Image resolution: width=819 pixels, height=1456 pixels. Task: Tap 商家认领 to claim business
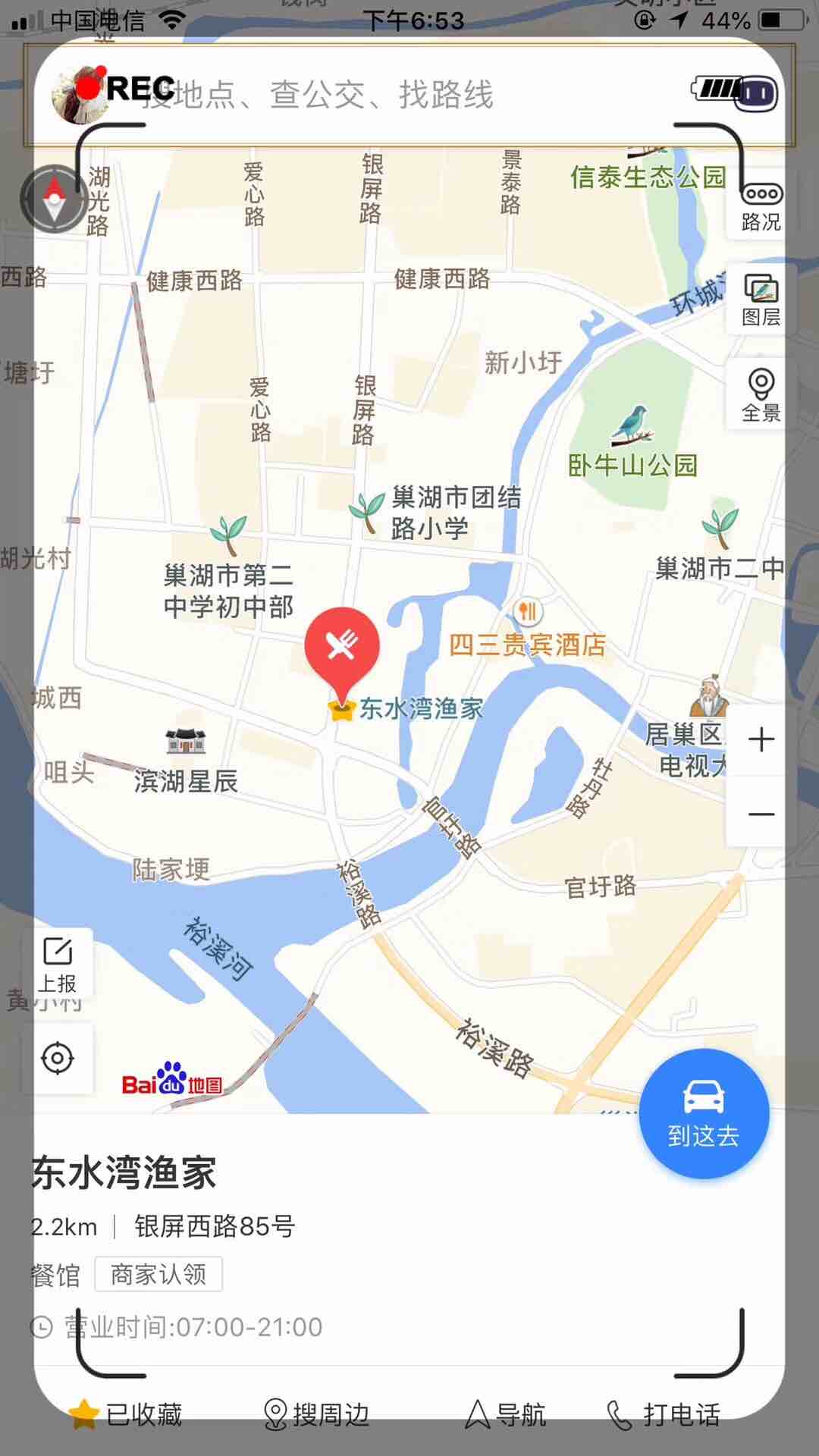(x=158, y=1274)
